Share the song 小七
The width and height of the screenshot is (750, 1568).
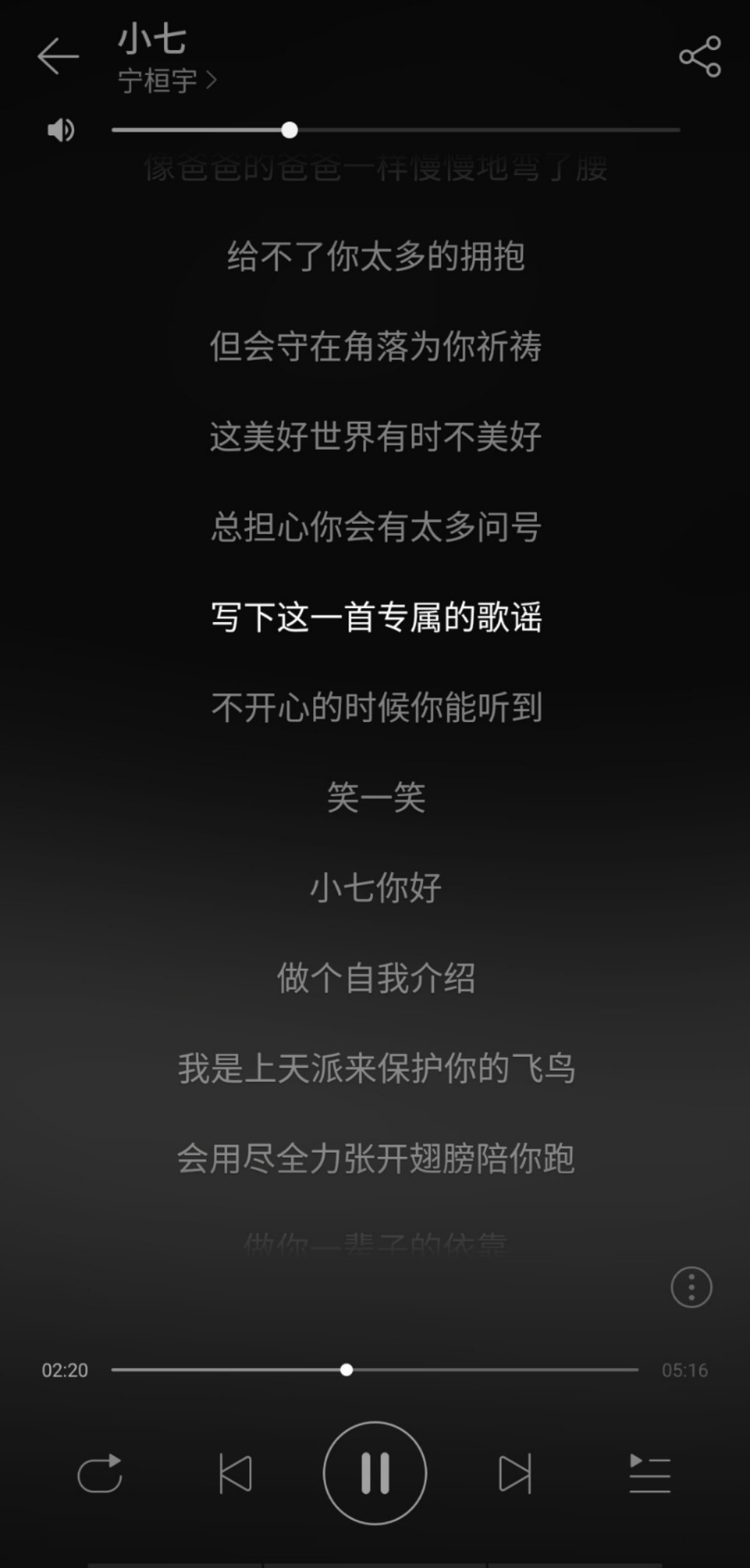[x=699, y=57]
